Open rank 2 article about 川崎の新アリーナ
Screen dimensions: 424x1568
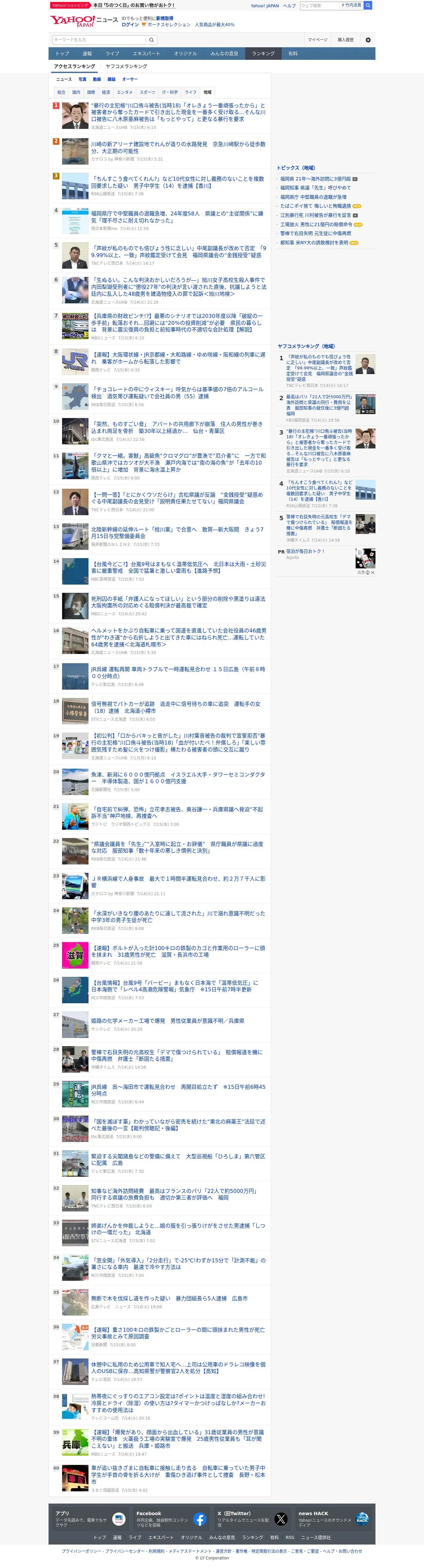178,148
